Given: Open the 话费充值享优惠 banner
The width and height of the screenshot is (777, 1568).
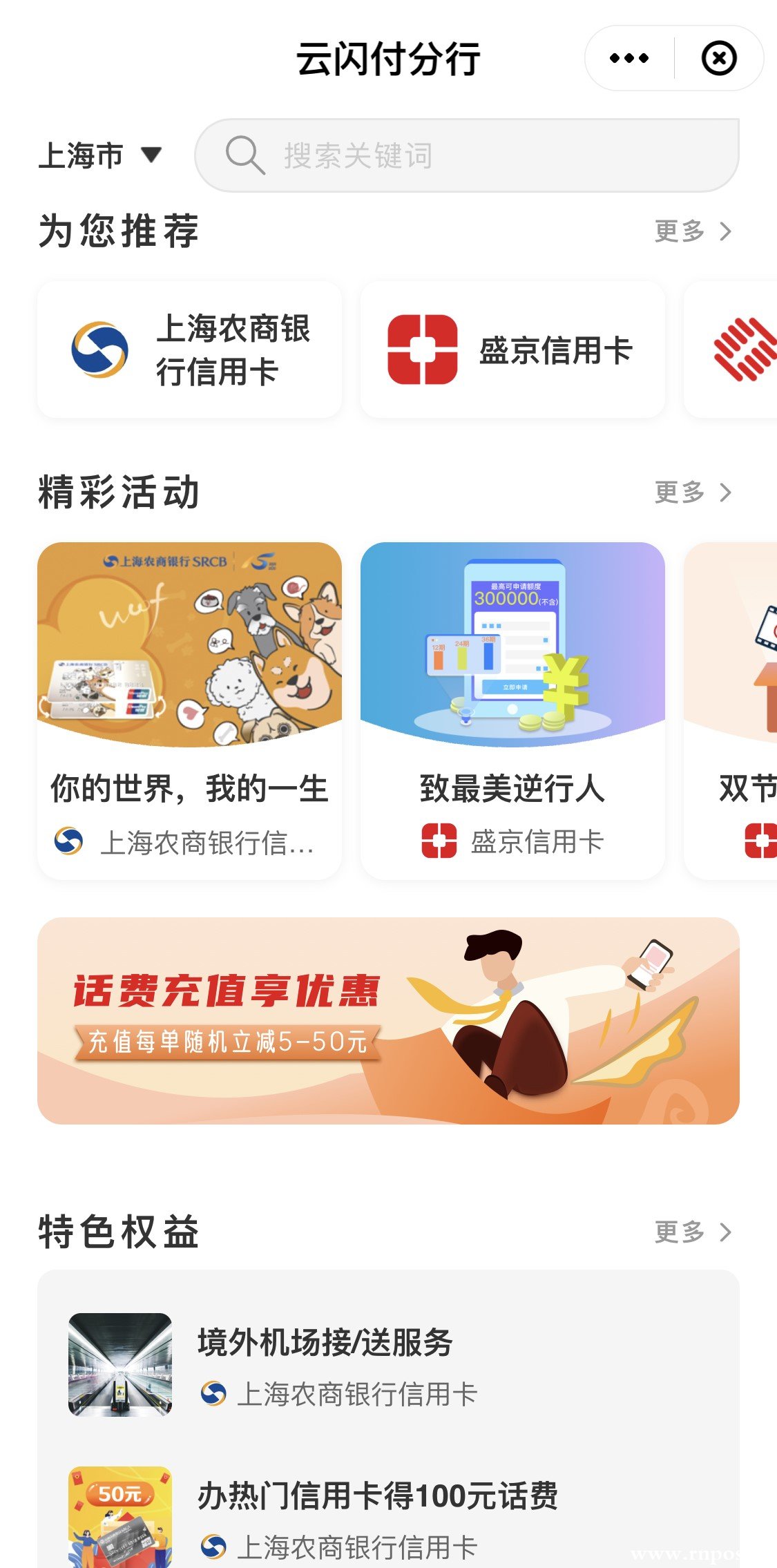Looking at the screenshot, I should pos(388,1020).
